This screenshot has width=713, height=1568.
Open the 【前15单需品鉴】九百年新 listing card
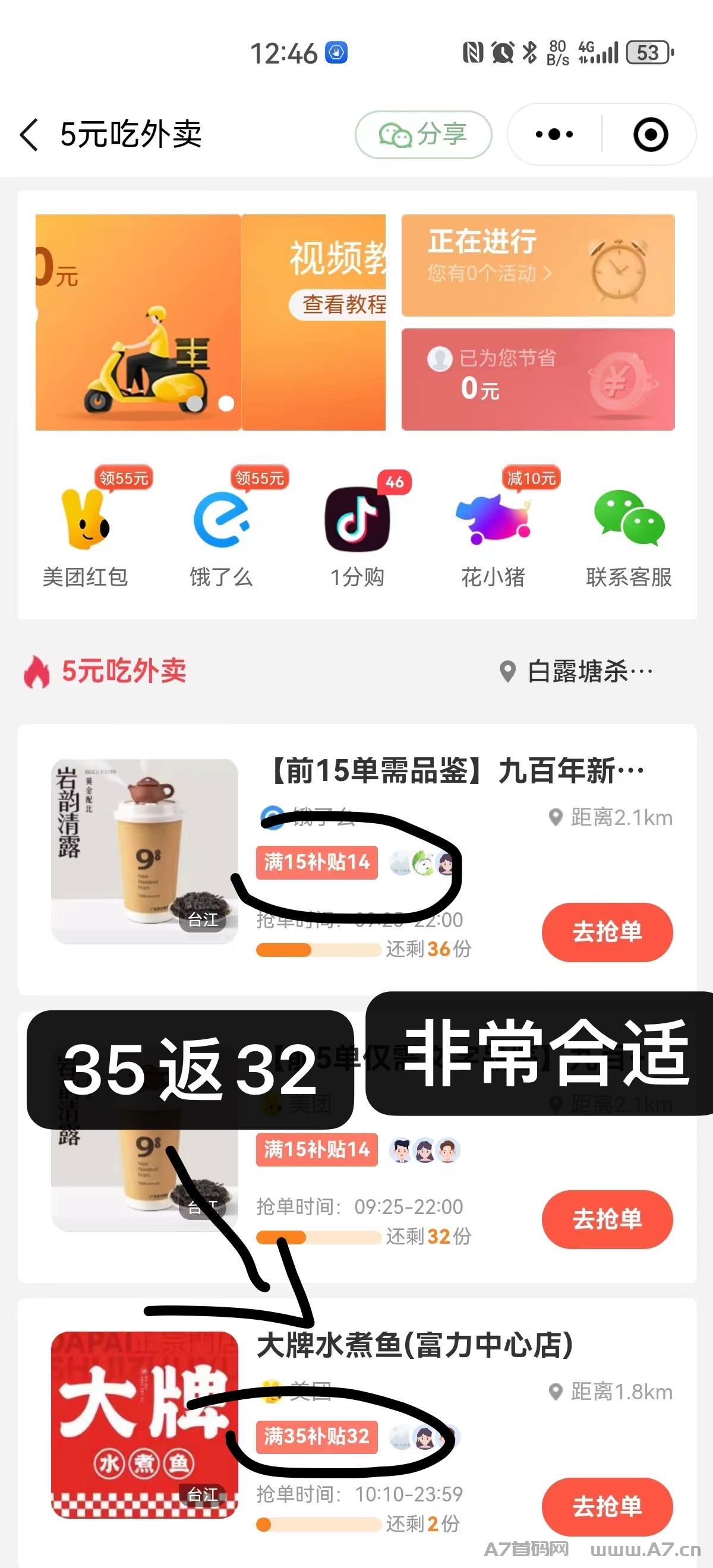pyautogui.click(x=358, y=859)
